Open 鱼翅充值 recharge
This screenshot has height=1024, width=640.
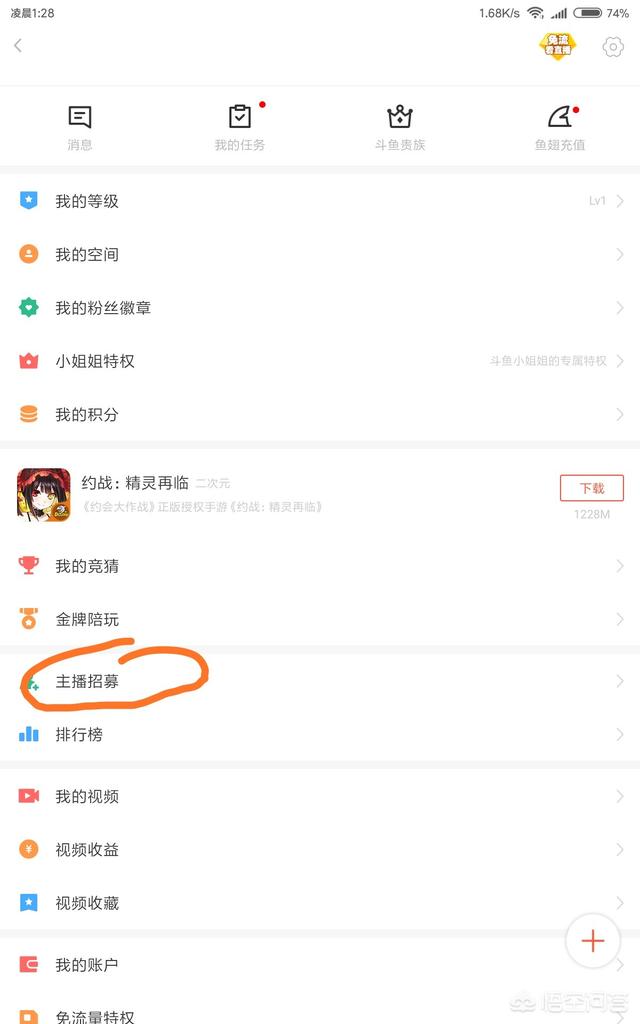560,128
